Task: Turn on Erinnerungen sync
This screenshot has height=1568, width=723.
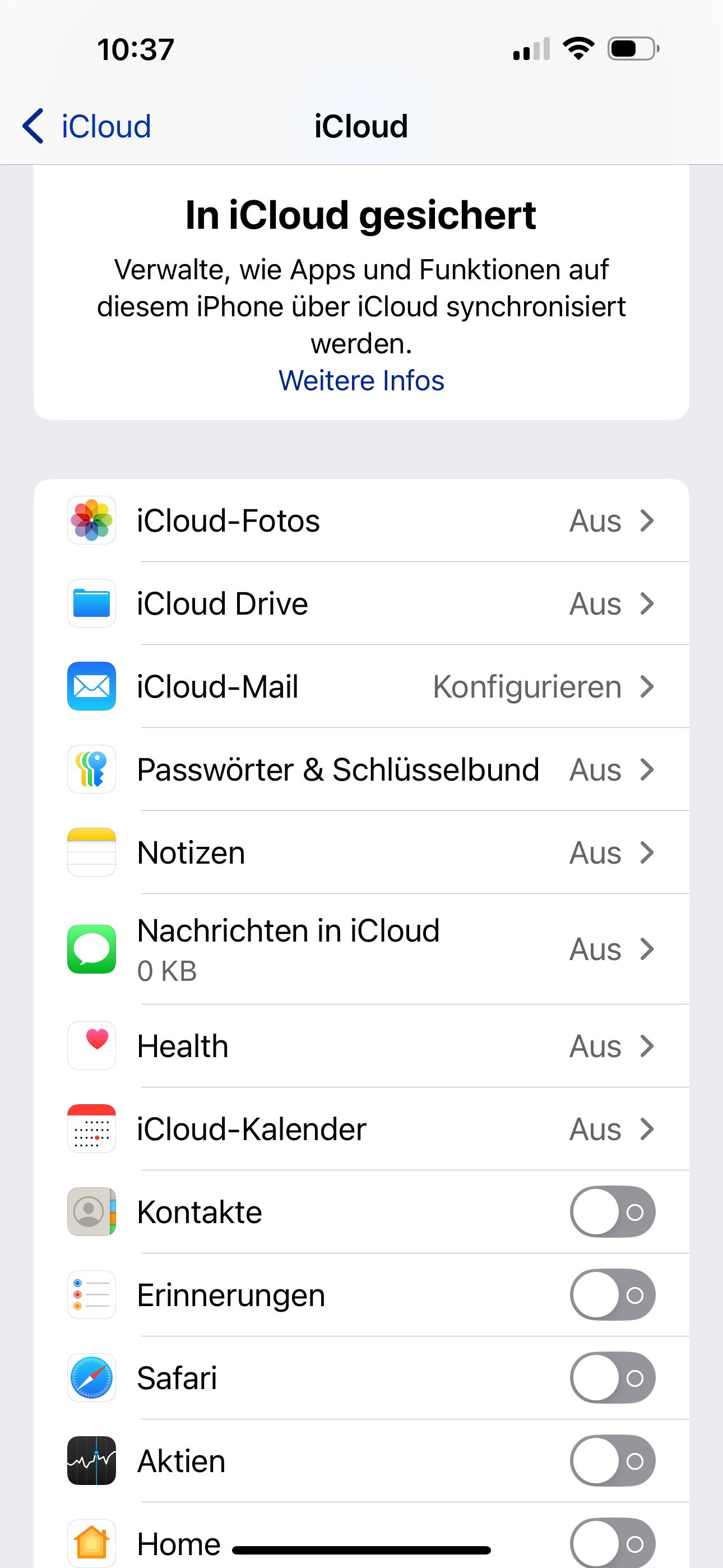Action: click(x=612, y=1295)
